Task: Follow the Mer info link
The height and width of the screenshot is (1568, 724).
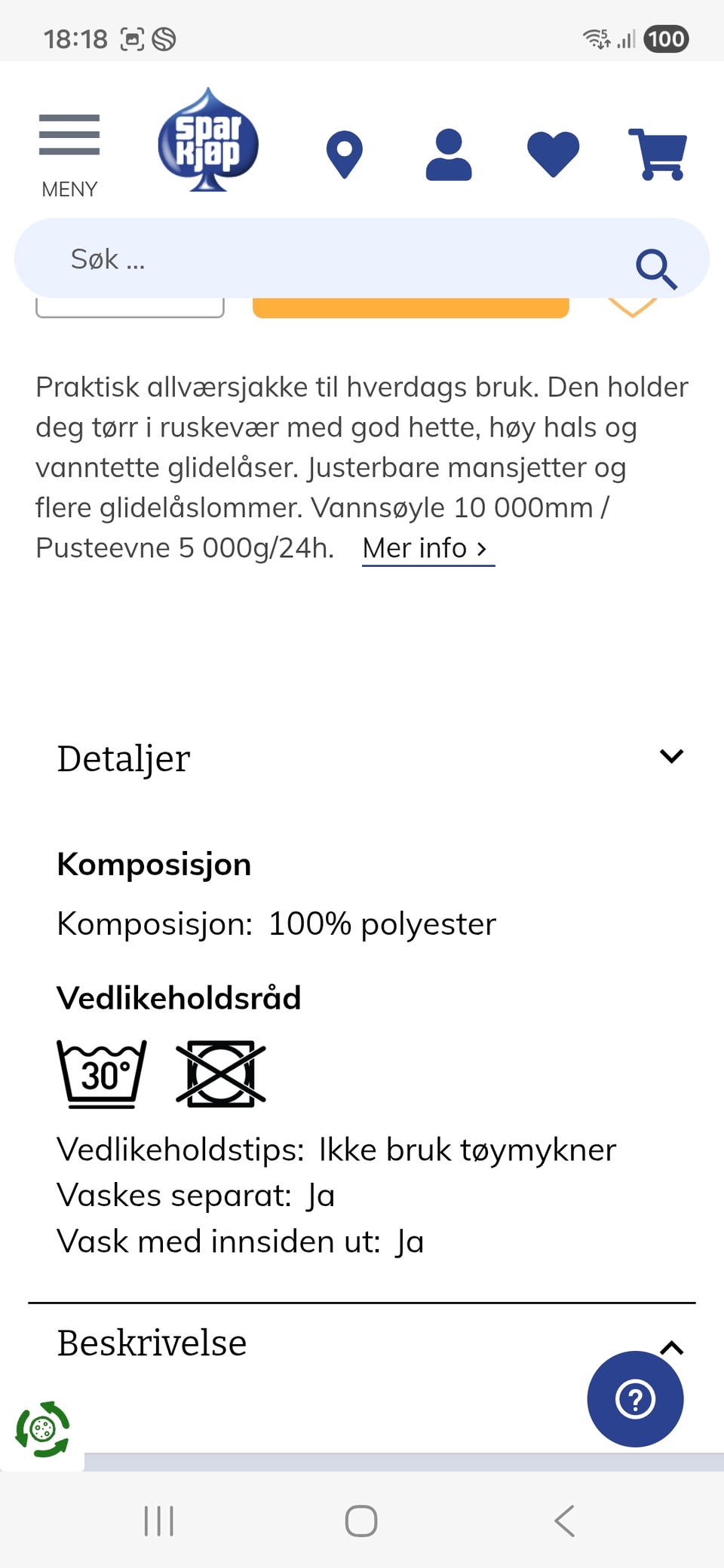Action: coord(426,548)
